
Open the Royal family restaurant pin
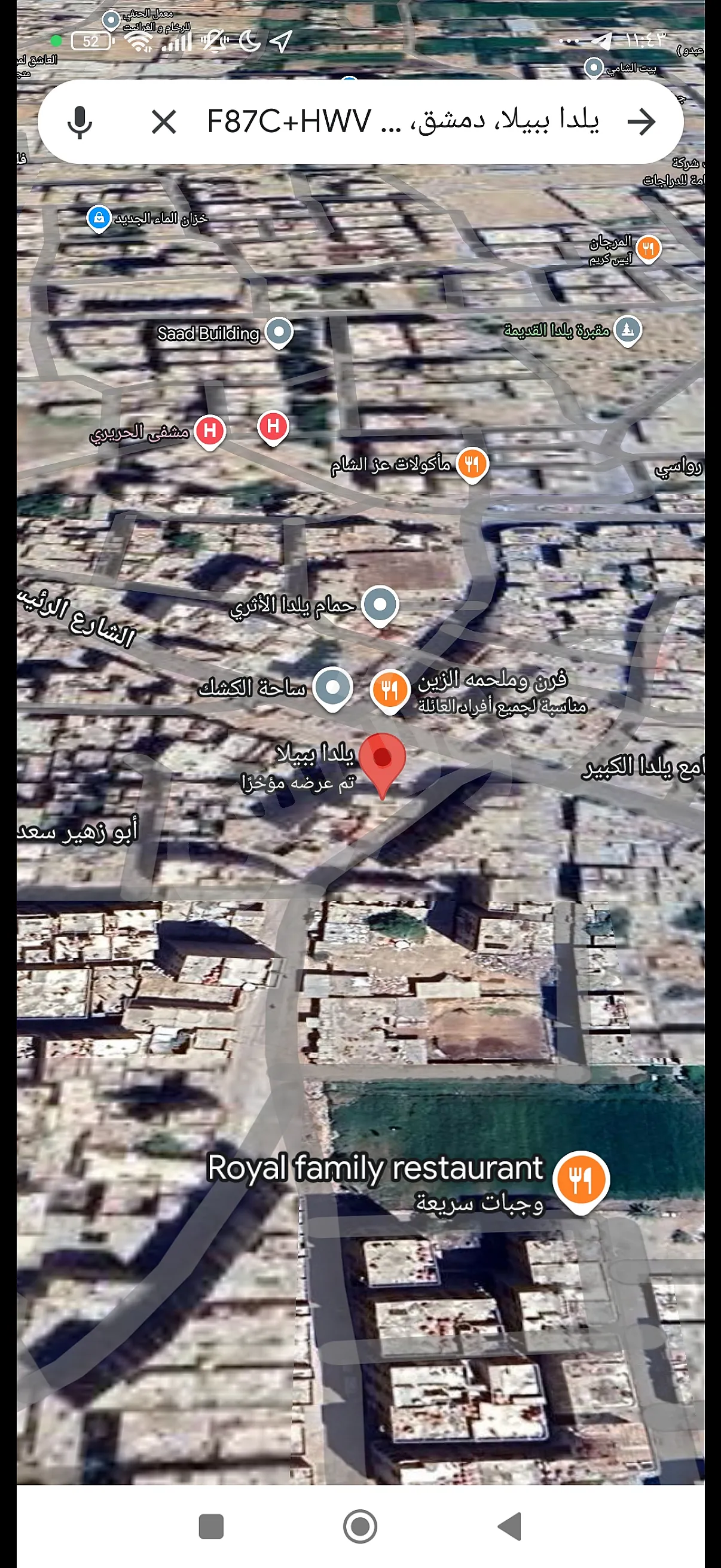click(581, 1180)
